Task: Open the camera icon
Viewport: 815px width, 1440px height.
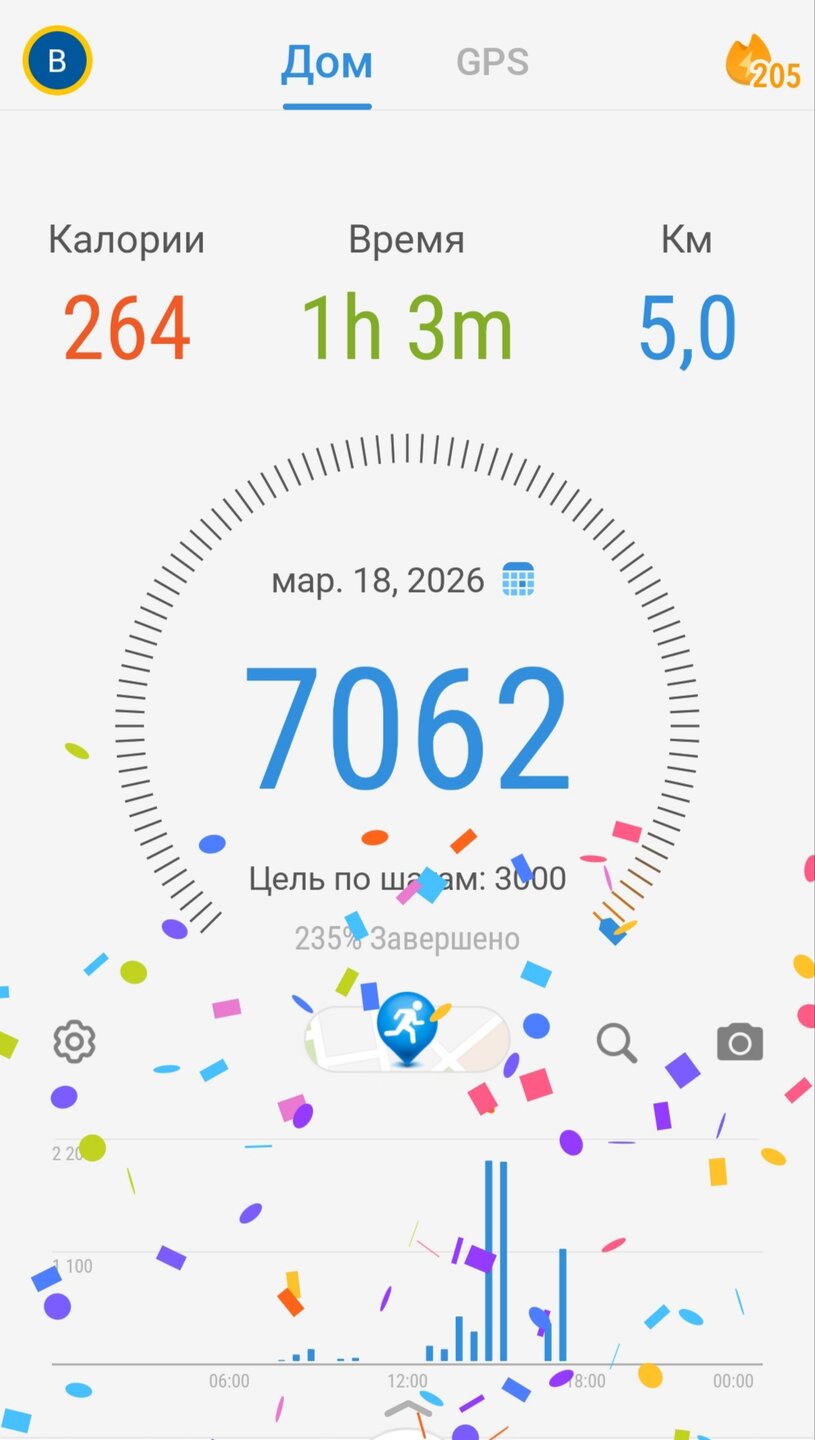Action: point(740,1042)
